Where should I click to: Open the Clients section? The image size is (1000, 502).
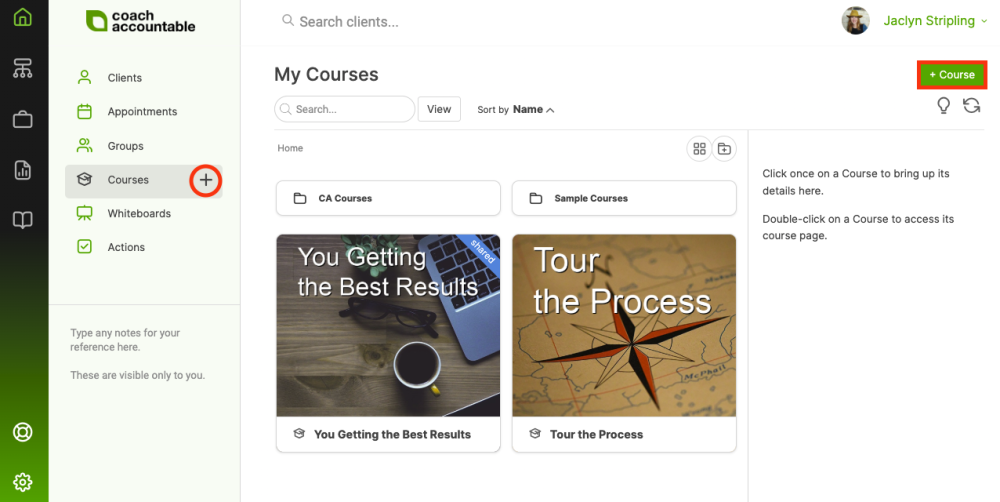pos(124,78)
